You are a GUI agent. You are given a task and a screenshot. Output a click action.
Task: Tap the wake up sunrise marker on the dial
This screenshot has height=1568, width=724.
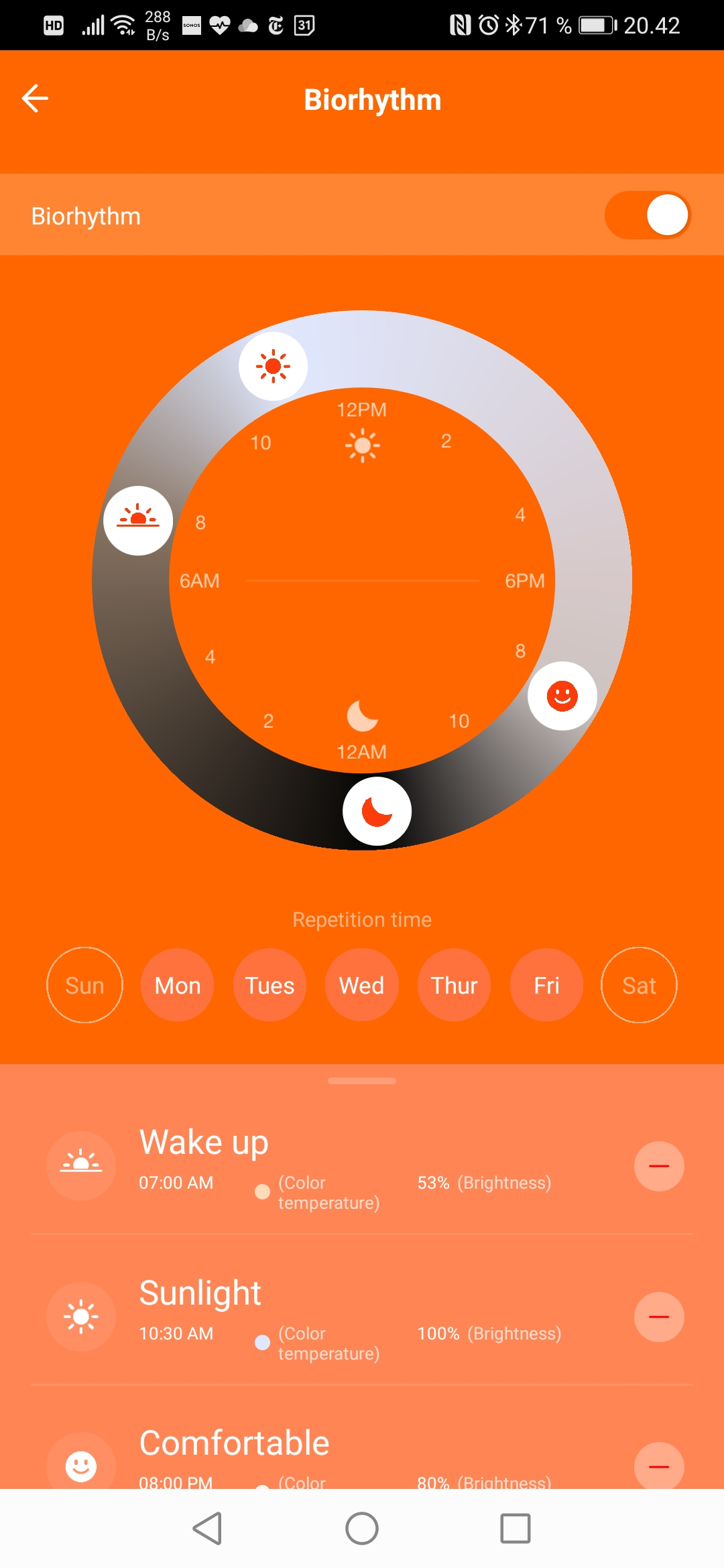tap(138, 520)
